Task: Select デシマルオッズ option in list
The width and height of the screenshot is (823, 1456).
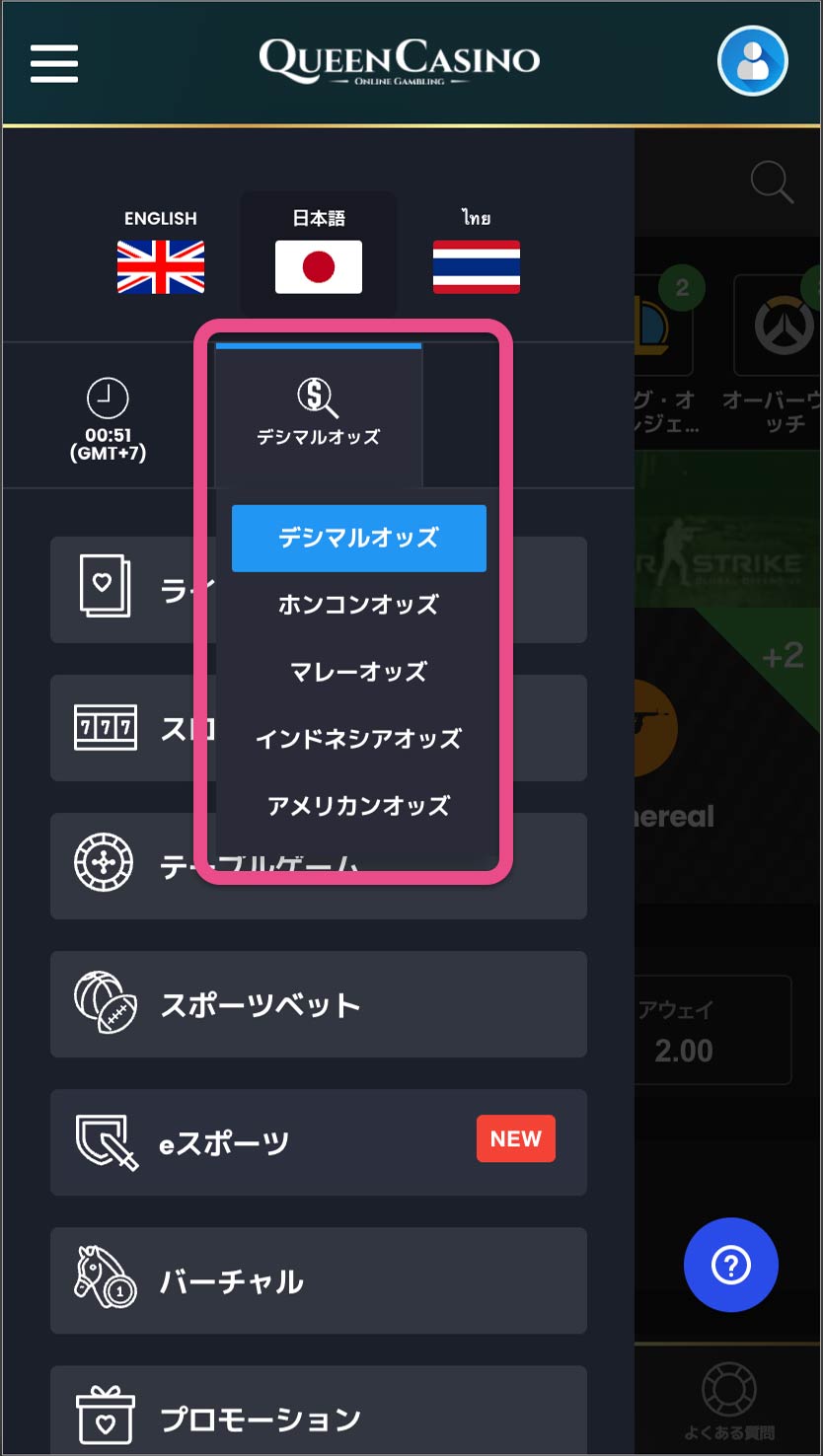Action: click(358, 539)
